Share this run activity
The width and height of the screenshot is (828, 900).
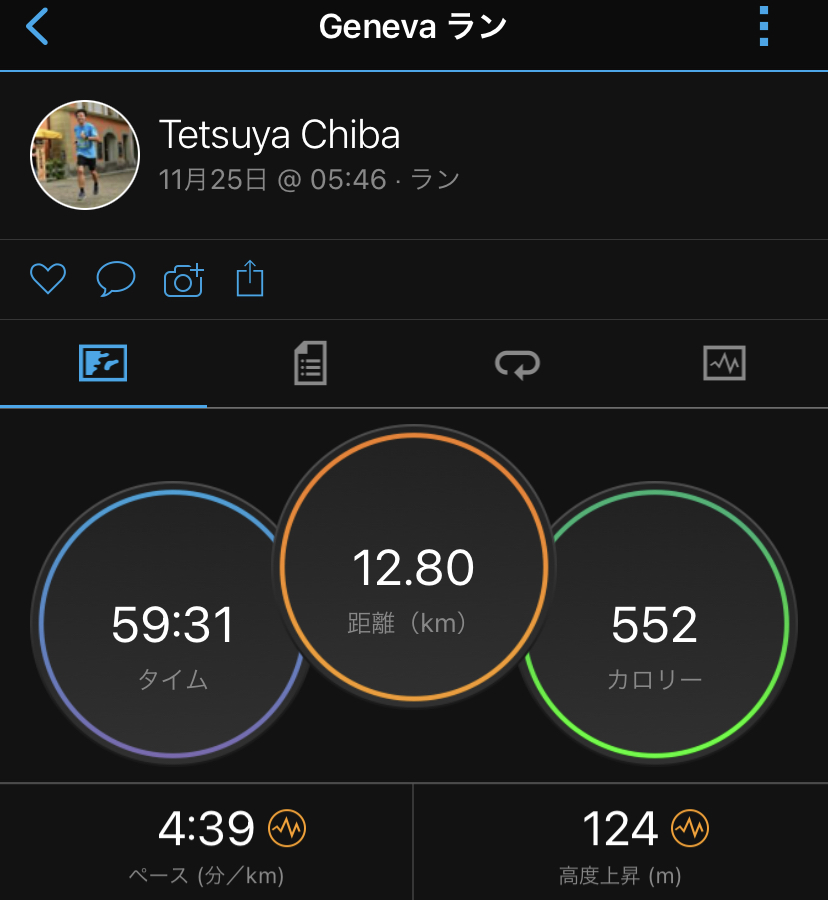click(250, 279)
